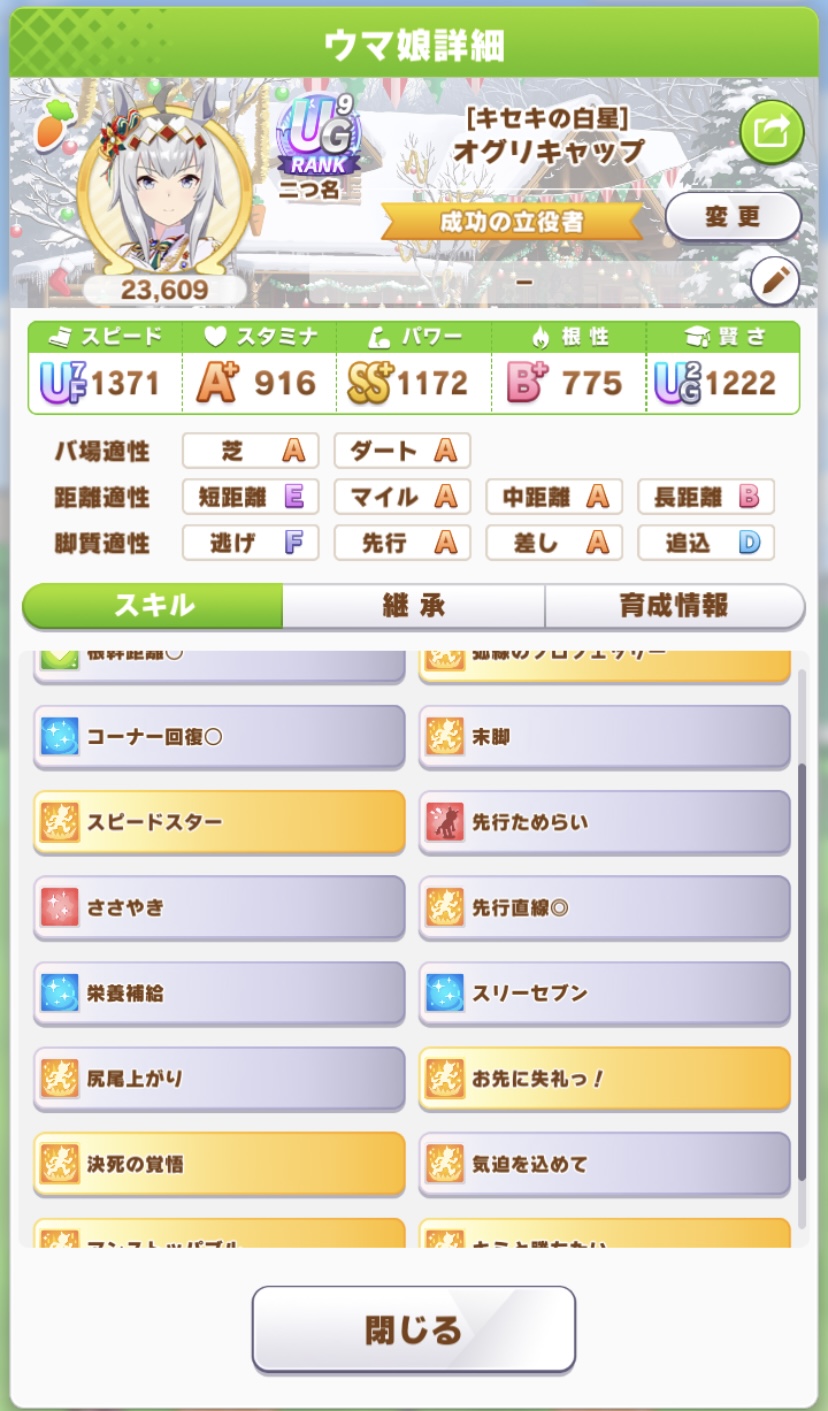Show the 気迫を込めて skill info
This screenshot has height=1411, width=828.
pyautogui.click(x=604, y=1164)
